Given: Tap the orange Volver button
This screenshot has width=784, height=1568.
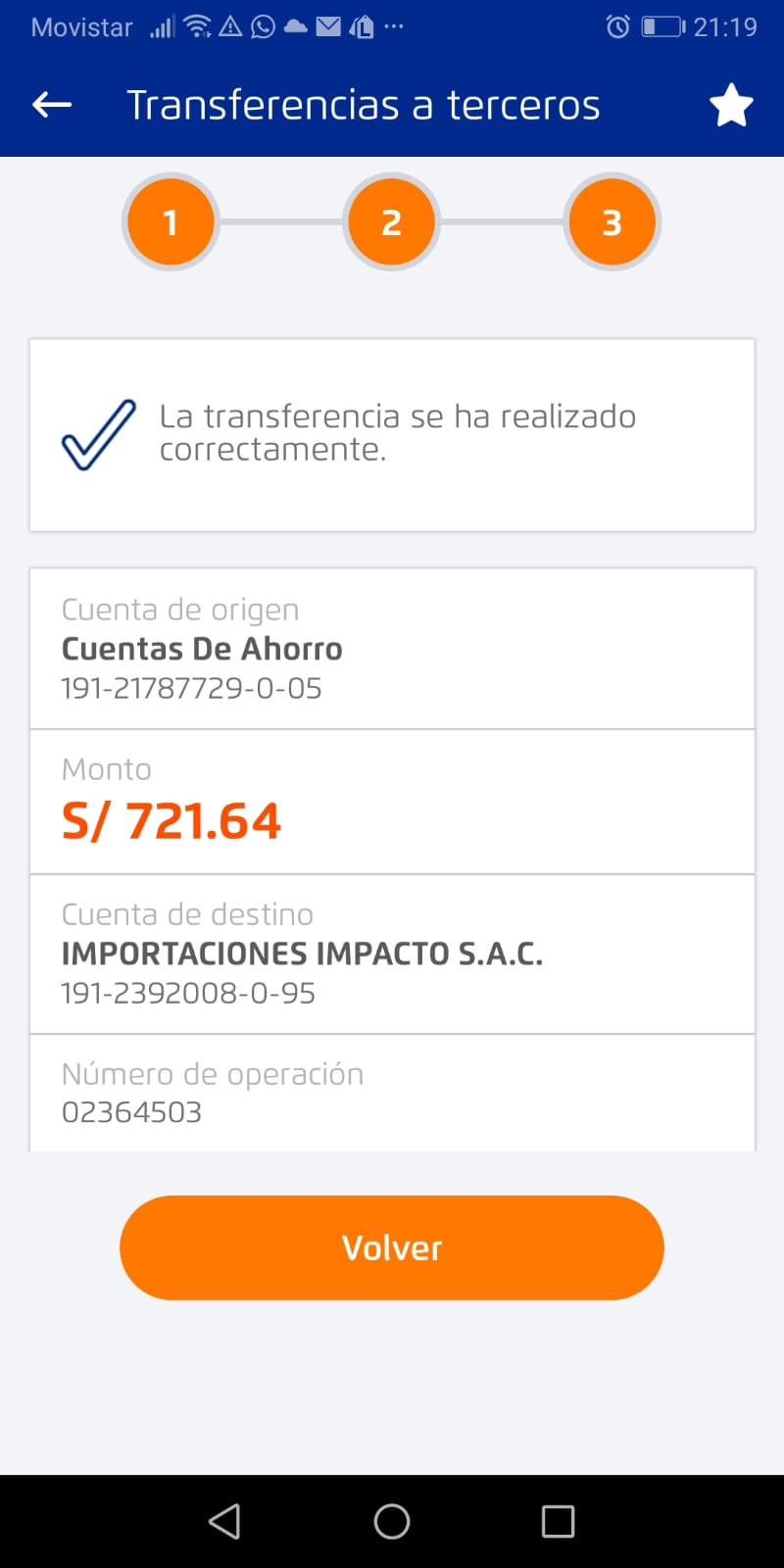Looking at the screenshot, I should click(392, 1248).
